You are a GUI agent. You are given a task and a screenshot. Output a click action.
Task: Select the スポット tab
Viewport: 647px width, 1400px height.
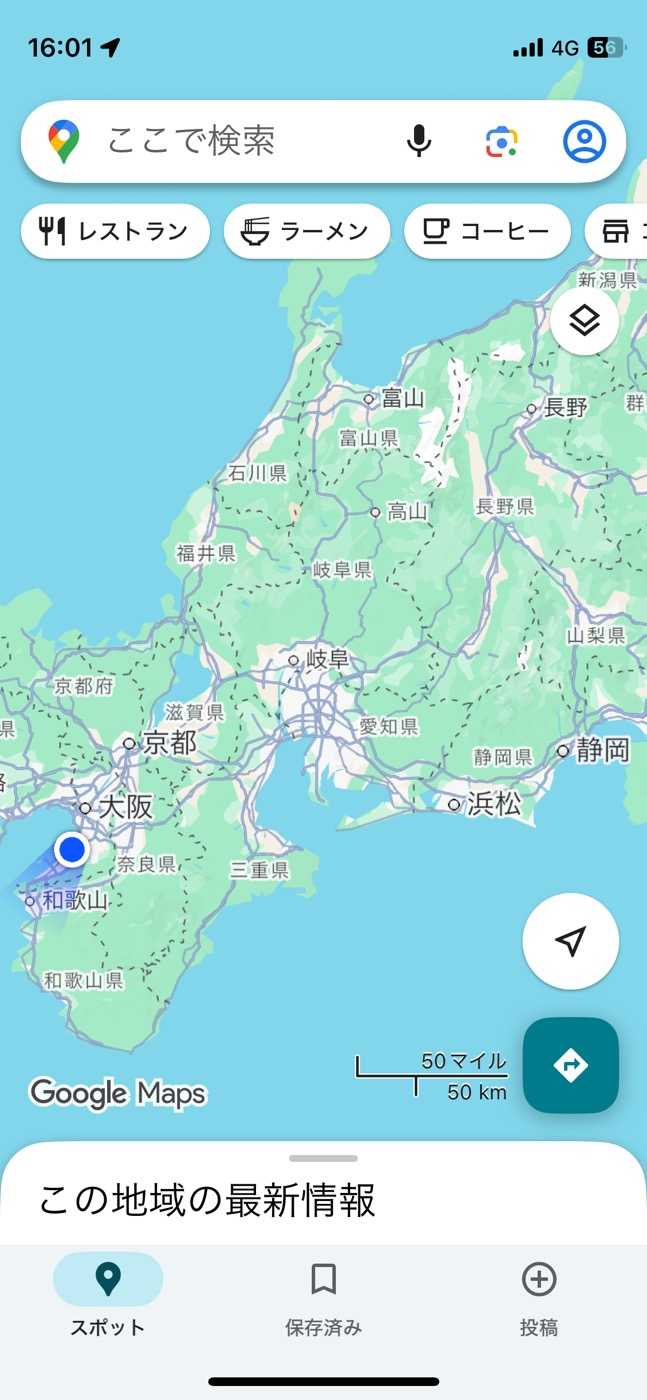click(108, 1298)
